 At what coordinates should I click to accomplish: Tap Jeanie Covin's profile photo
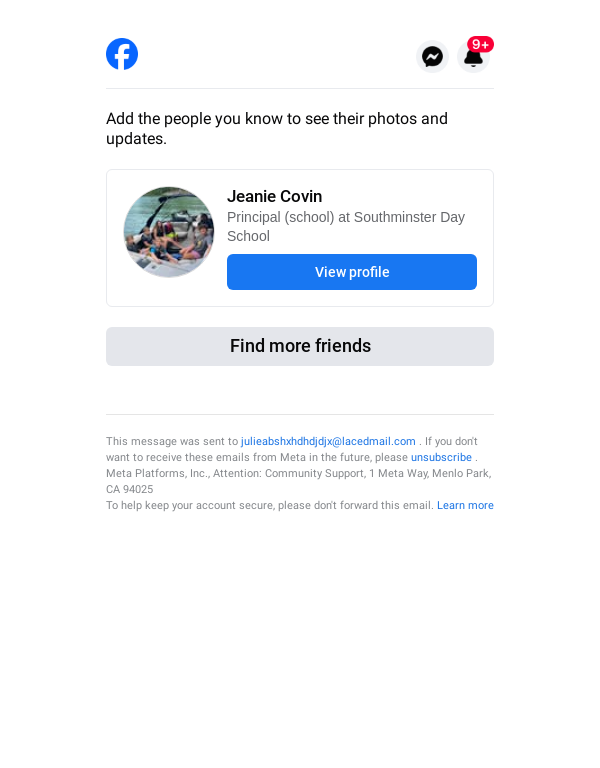[169, 232]
